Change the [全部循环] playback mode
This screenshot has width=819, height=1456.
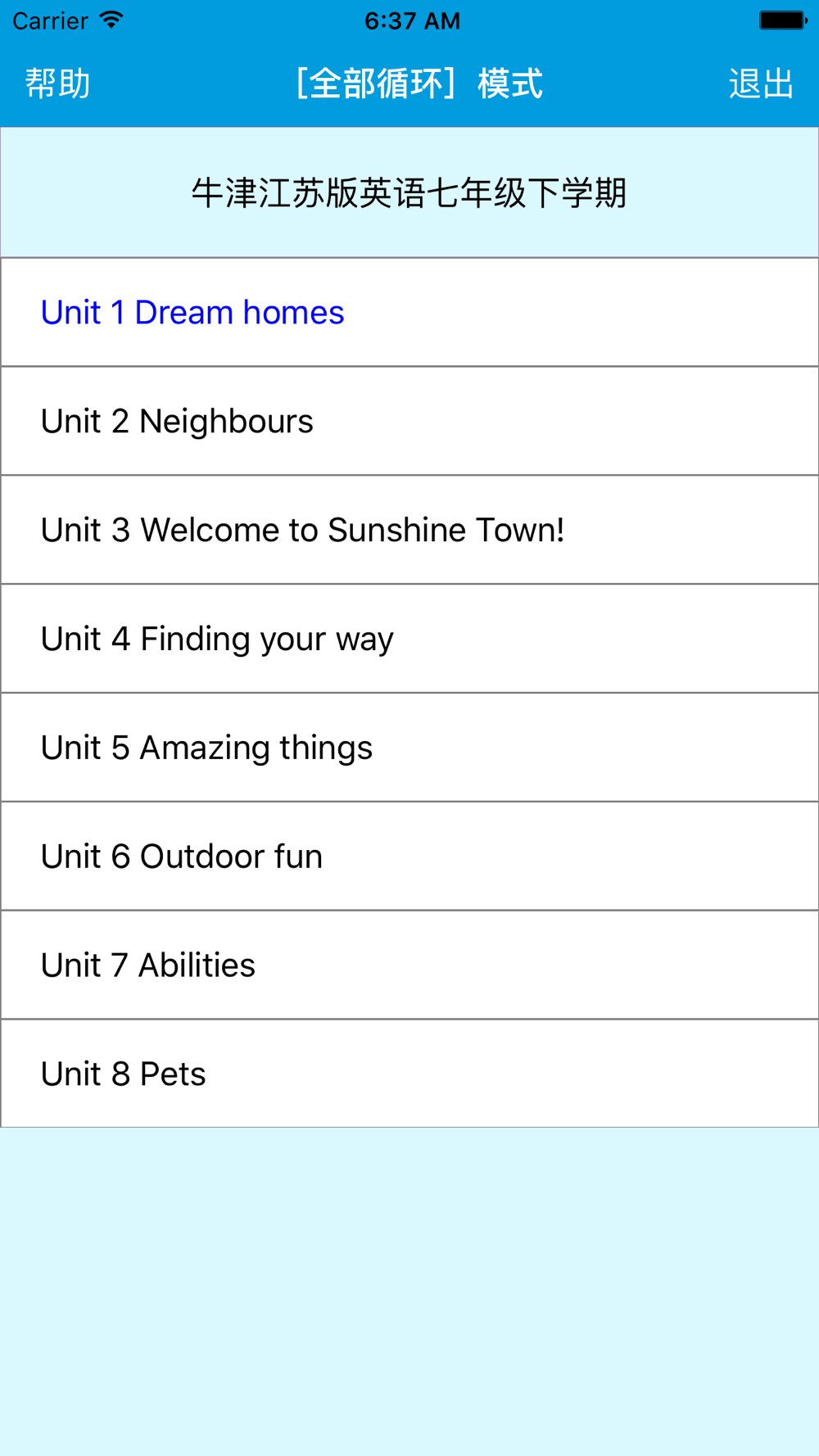pyautogui.click(x=418, y=84)
